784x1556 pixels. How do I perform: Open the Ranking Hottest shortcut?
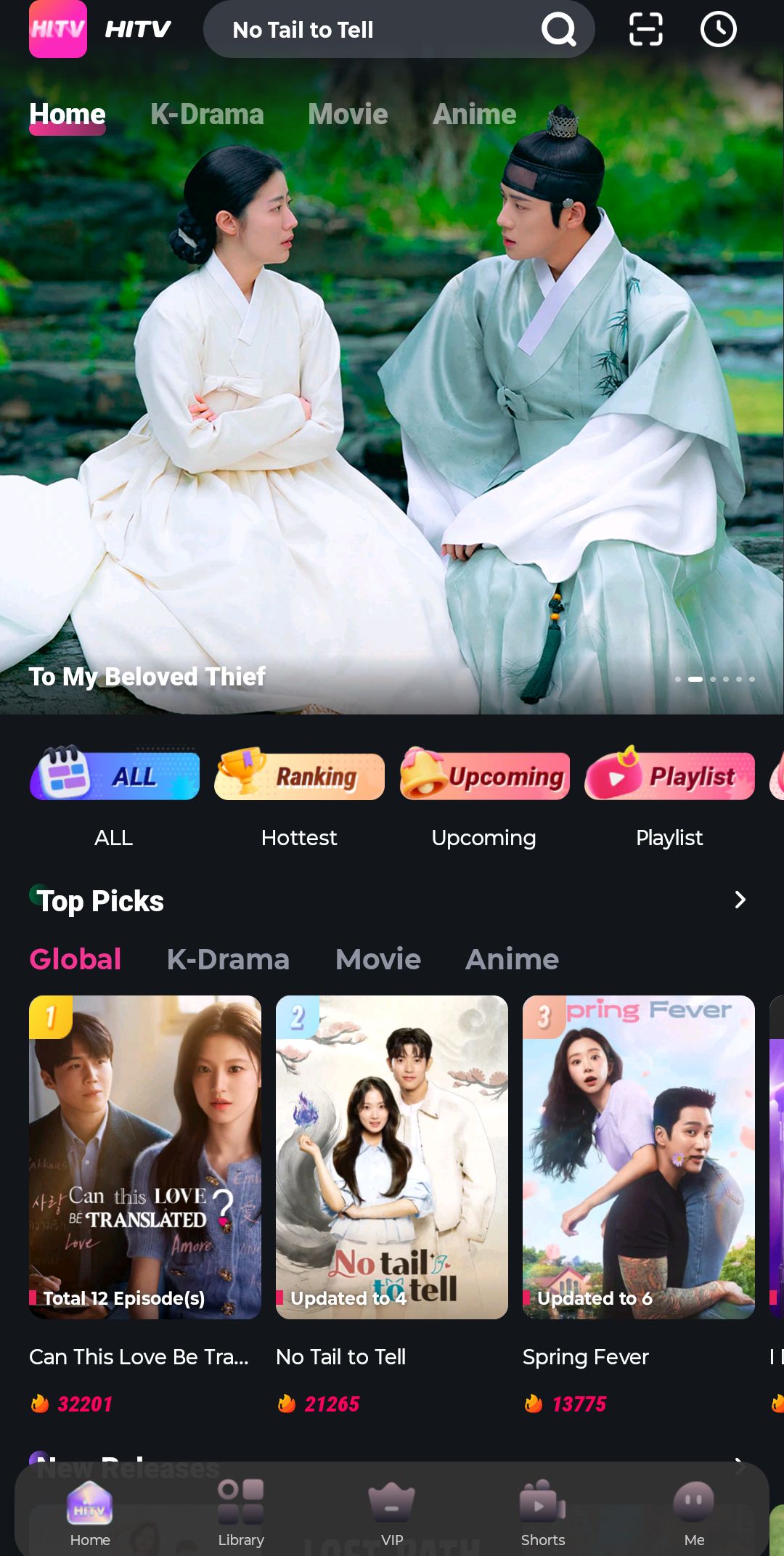pyautogui.click(x=299, y=777)
